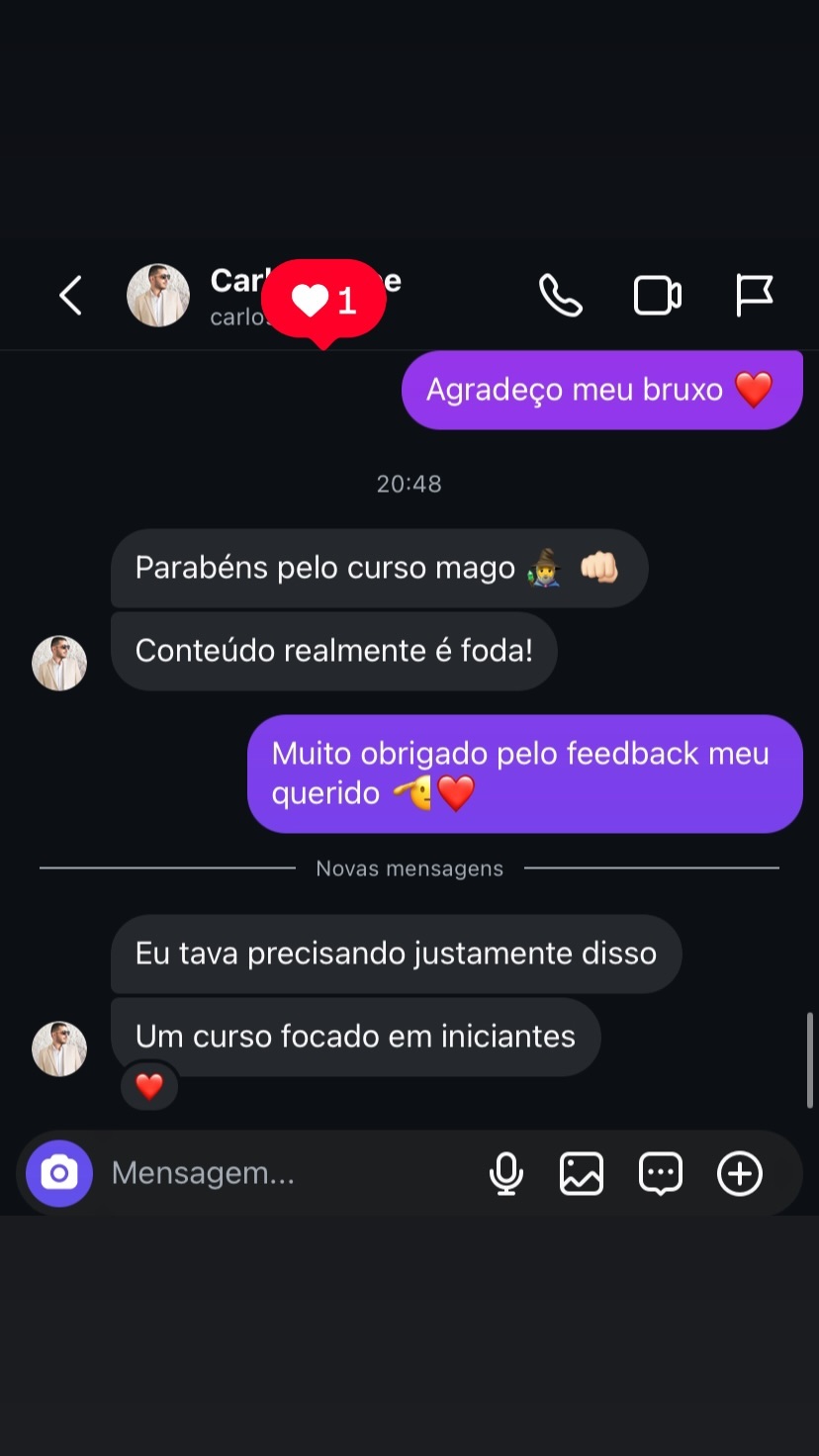Viewport: 819px width, 1456px height.
Task: Focus the Mensagem text field
Action: point(287,1174)
